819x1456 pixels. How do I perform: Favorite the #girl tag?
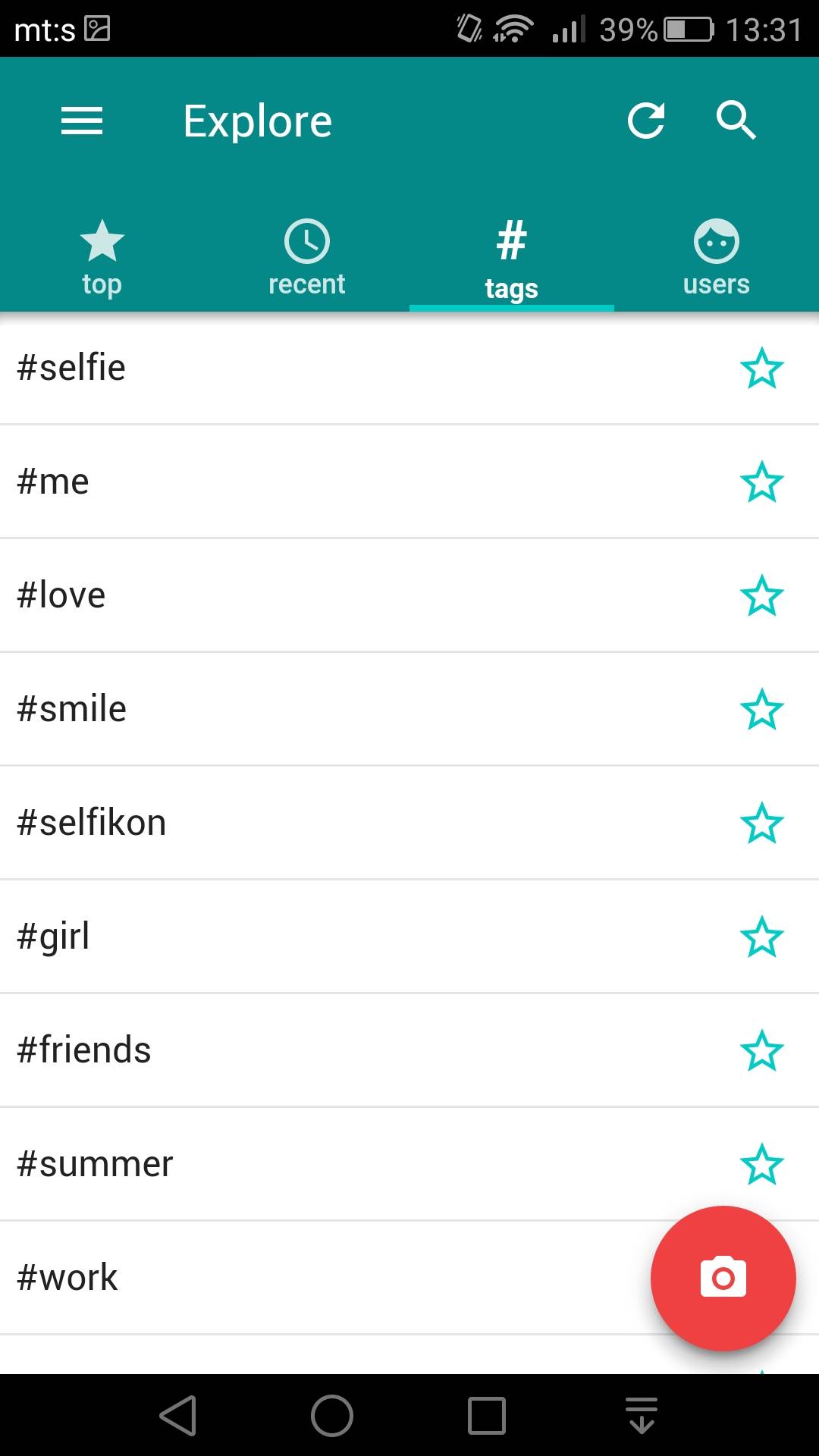pyautogui.click(x=761, y=937)
